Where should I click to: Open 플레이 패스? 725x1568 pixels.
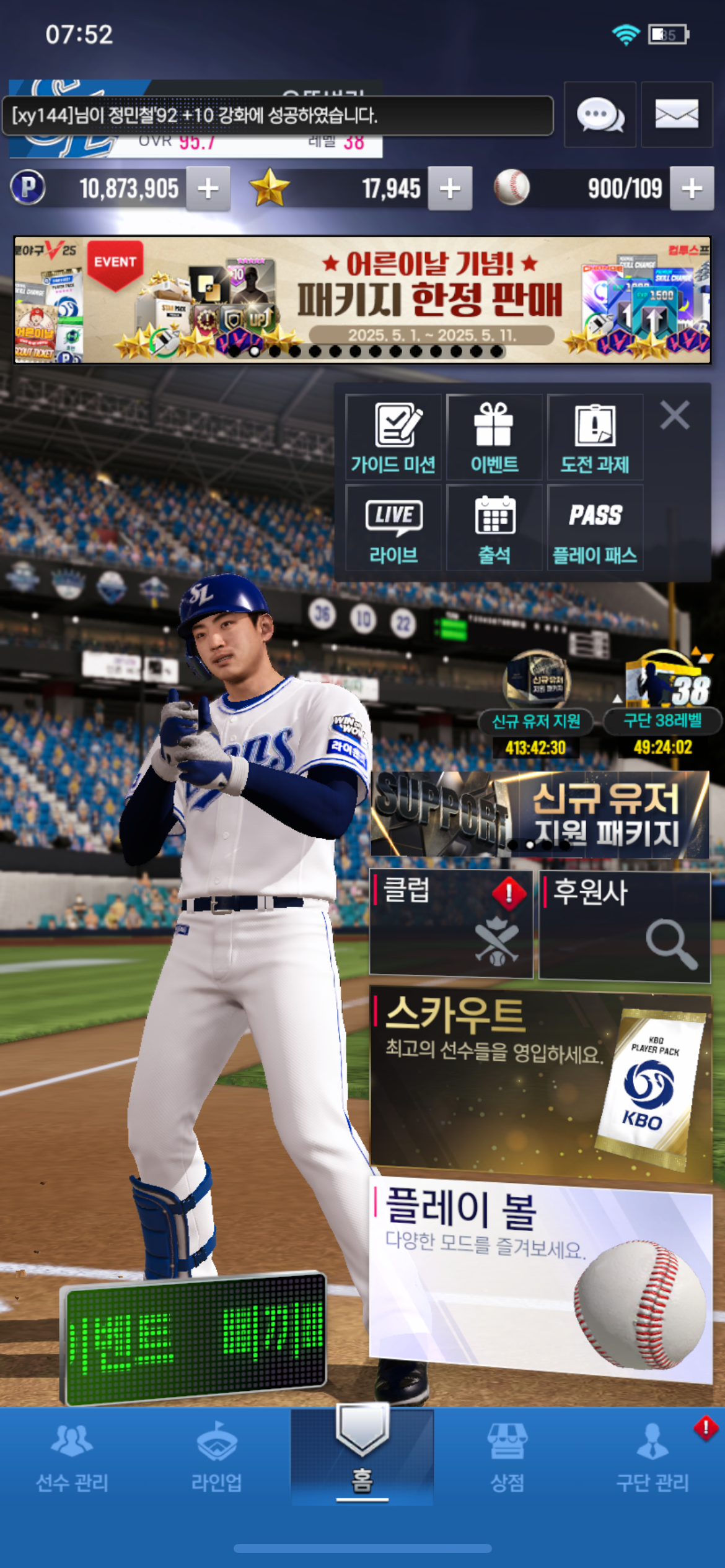click(595, 528)
